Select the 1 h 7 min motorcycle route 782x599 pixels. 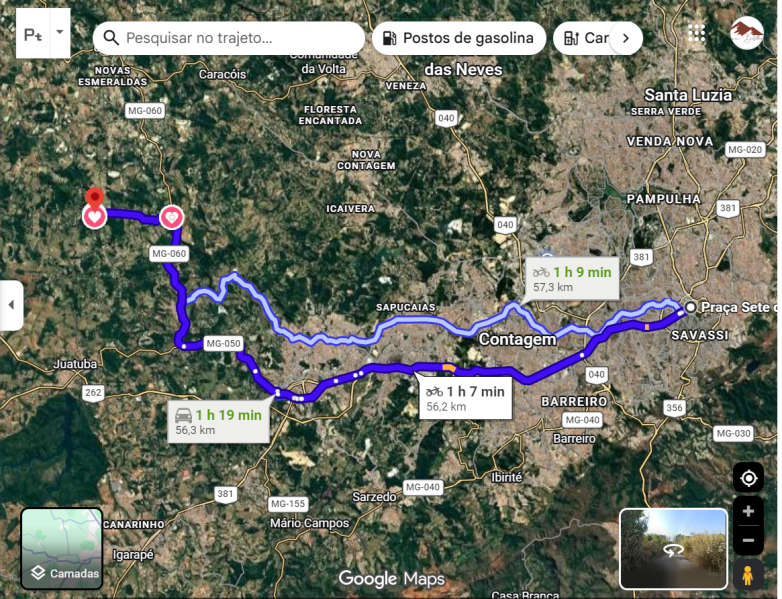pyautogui.click(x=466, y=398)
